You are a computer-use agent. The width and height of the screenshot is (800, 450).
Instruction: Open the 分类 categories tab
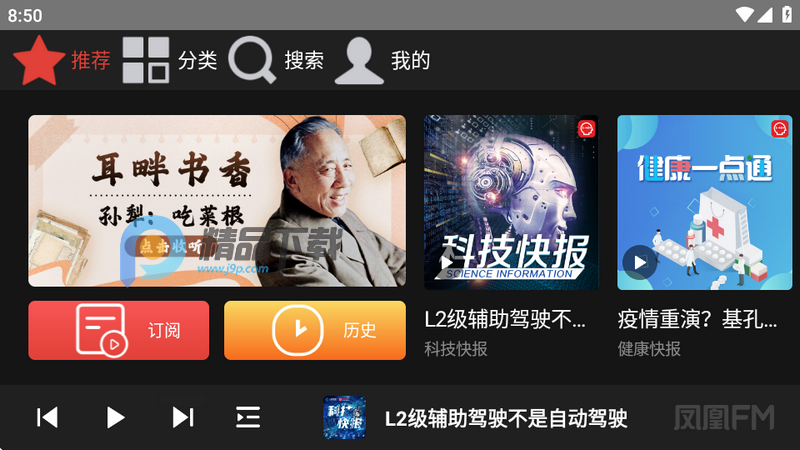(169, 60)
